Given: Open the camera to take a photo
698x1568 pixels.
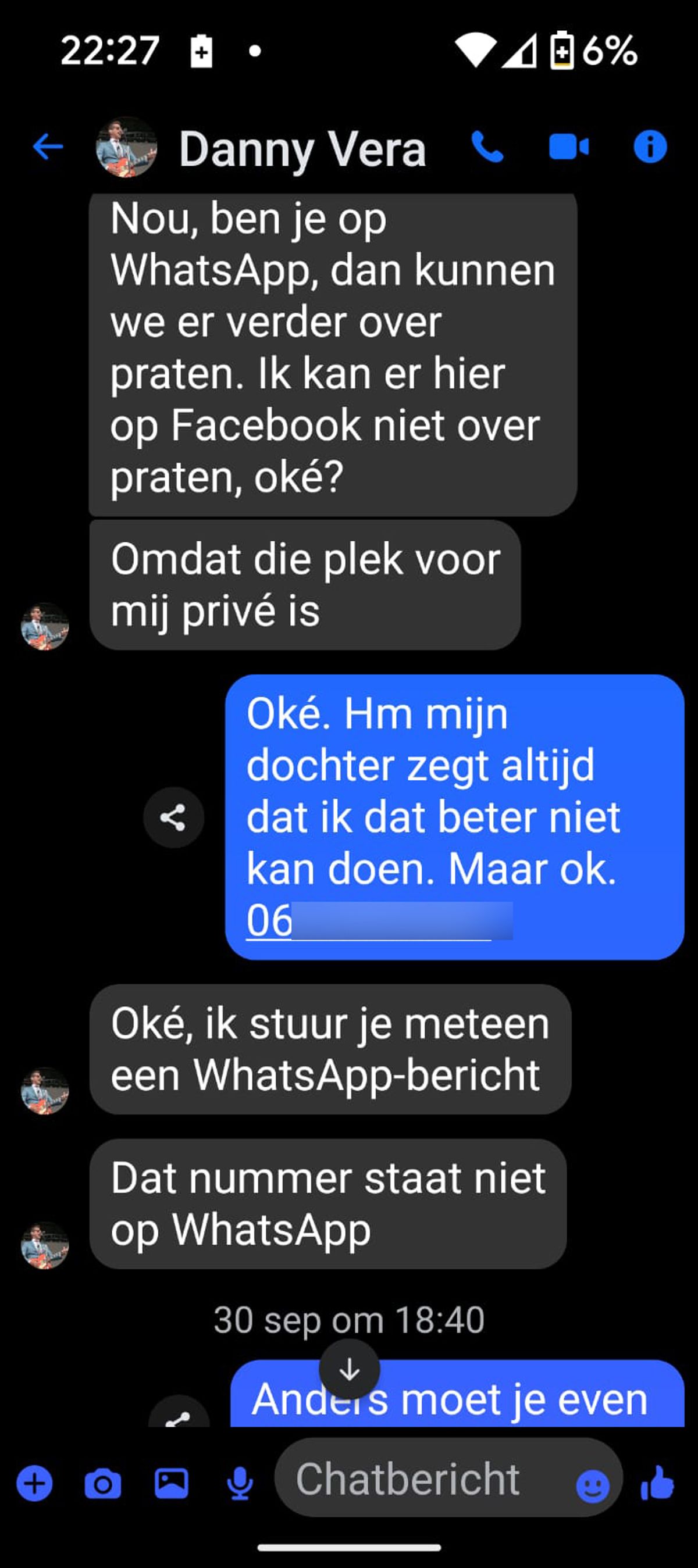Looking at the screenshot, I should (x=102, y=1484).
